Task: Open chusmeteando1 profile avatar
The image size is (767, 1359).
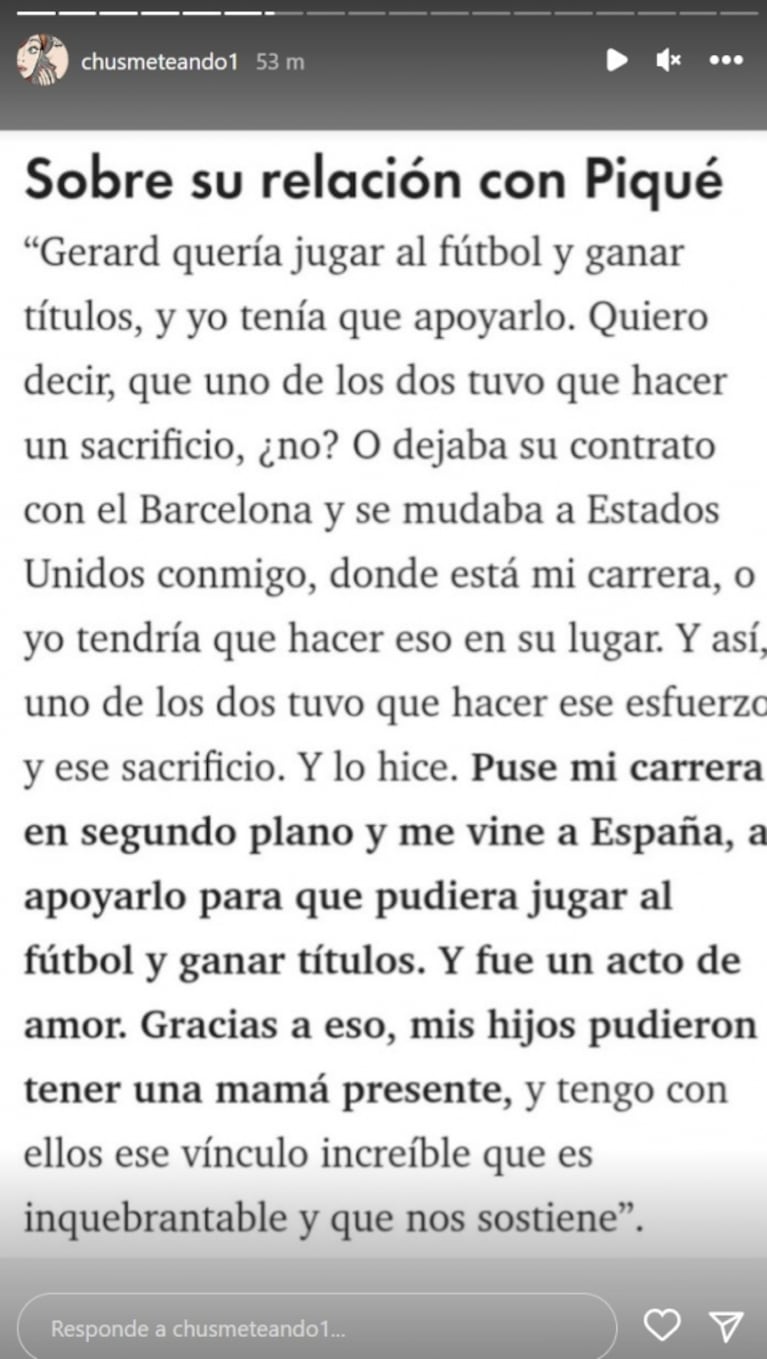Action: (42, 61)
